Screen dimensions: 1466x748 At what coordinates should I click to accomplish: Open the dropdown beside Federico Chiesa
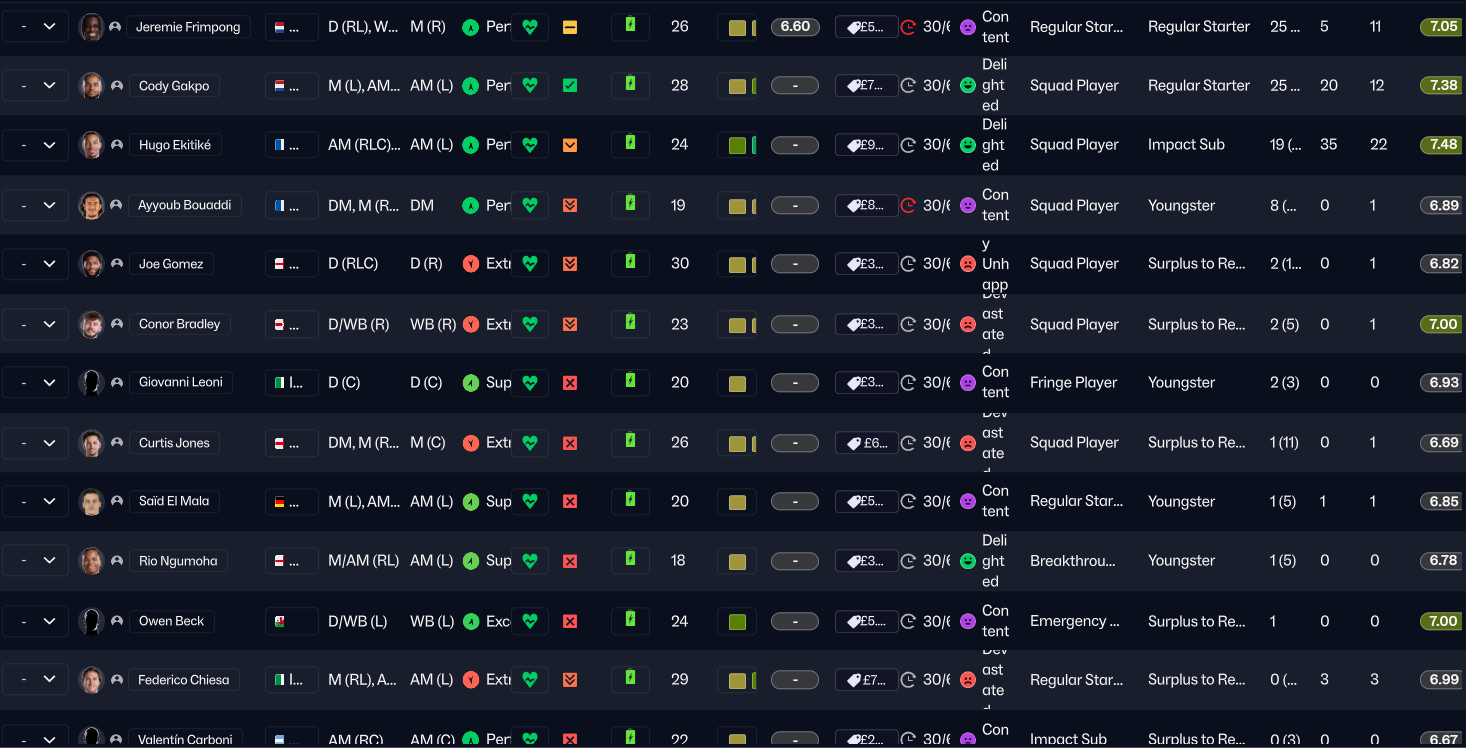point(36,680)
